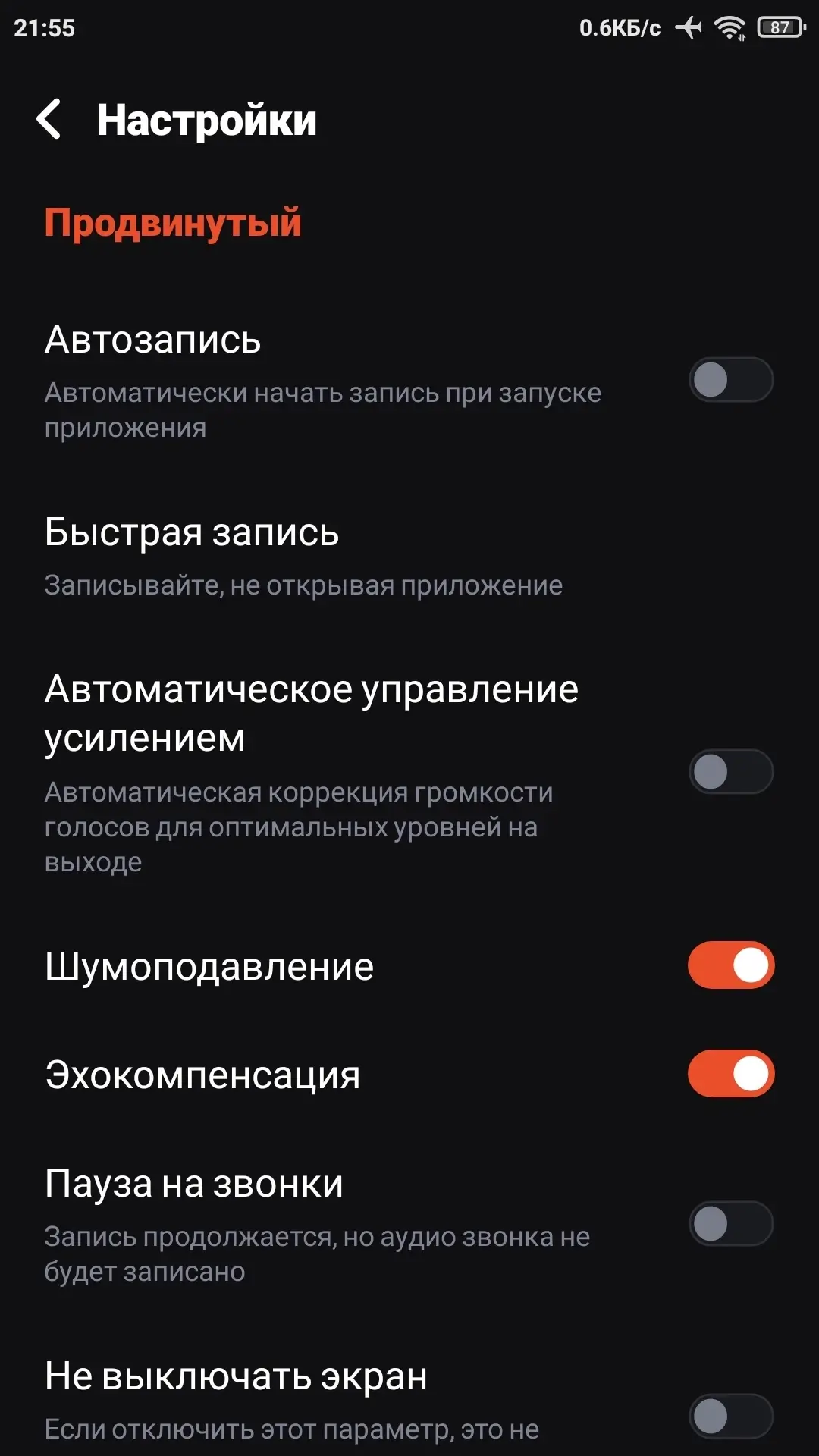Enable Пауза на звонки
Screen dimensions: 819x1456
[730, 1223]
